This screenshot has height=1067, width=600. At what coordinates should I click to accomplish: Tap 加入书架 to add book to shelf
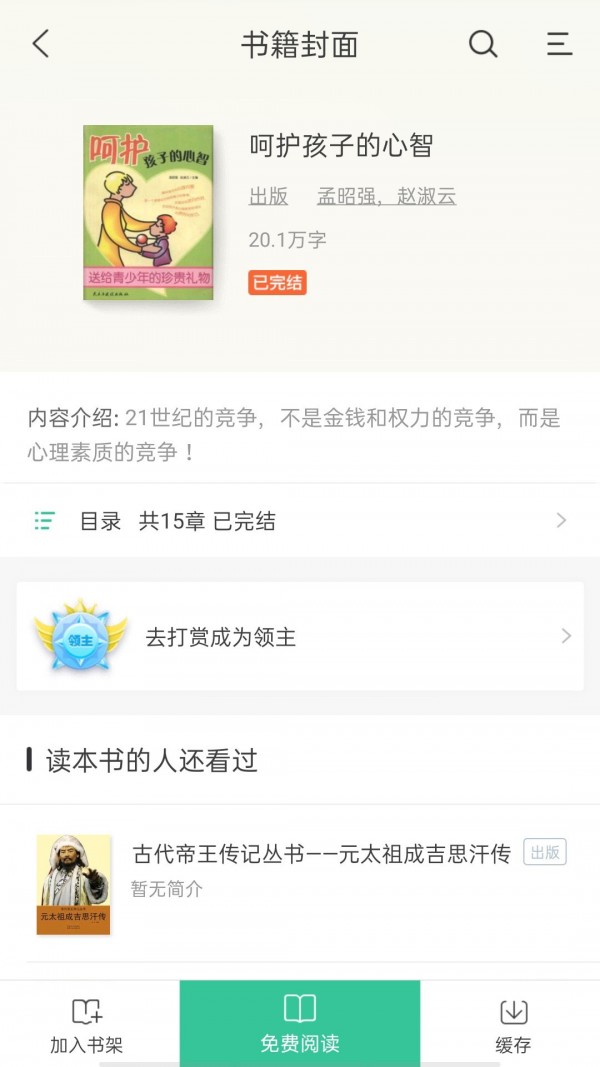(87, 1025)
